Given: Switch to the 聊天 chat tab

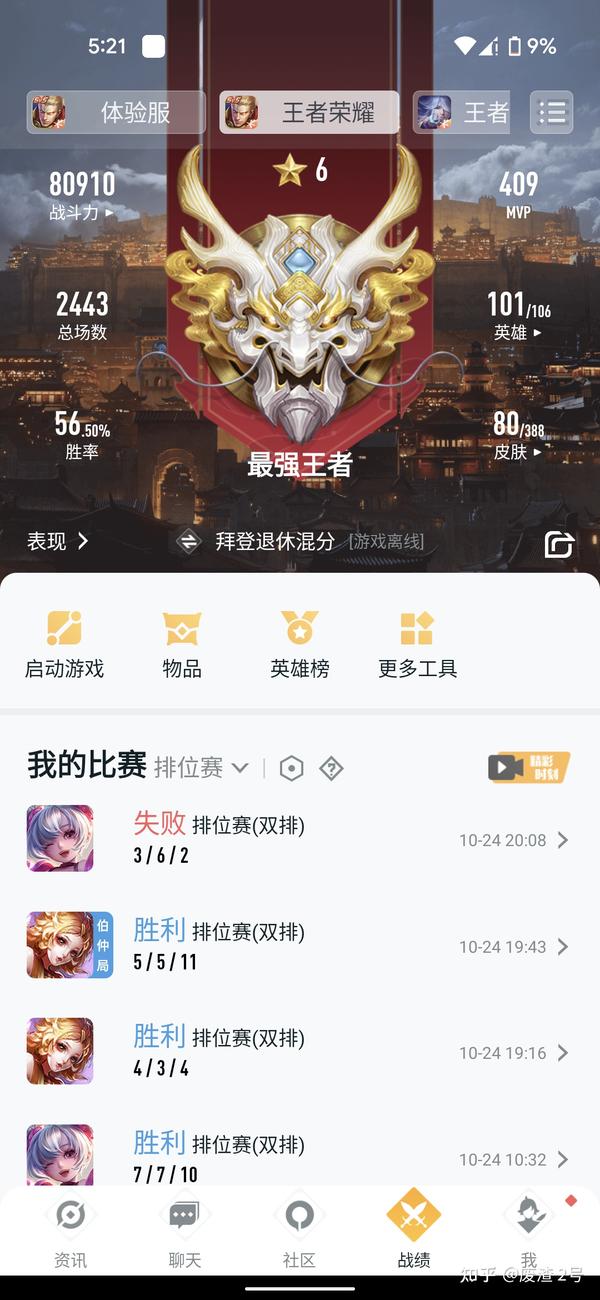Looking at the screenshot, I should click(x=185, y=1231).
